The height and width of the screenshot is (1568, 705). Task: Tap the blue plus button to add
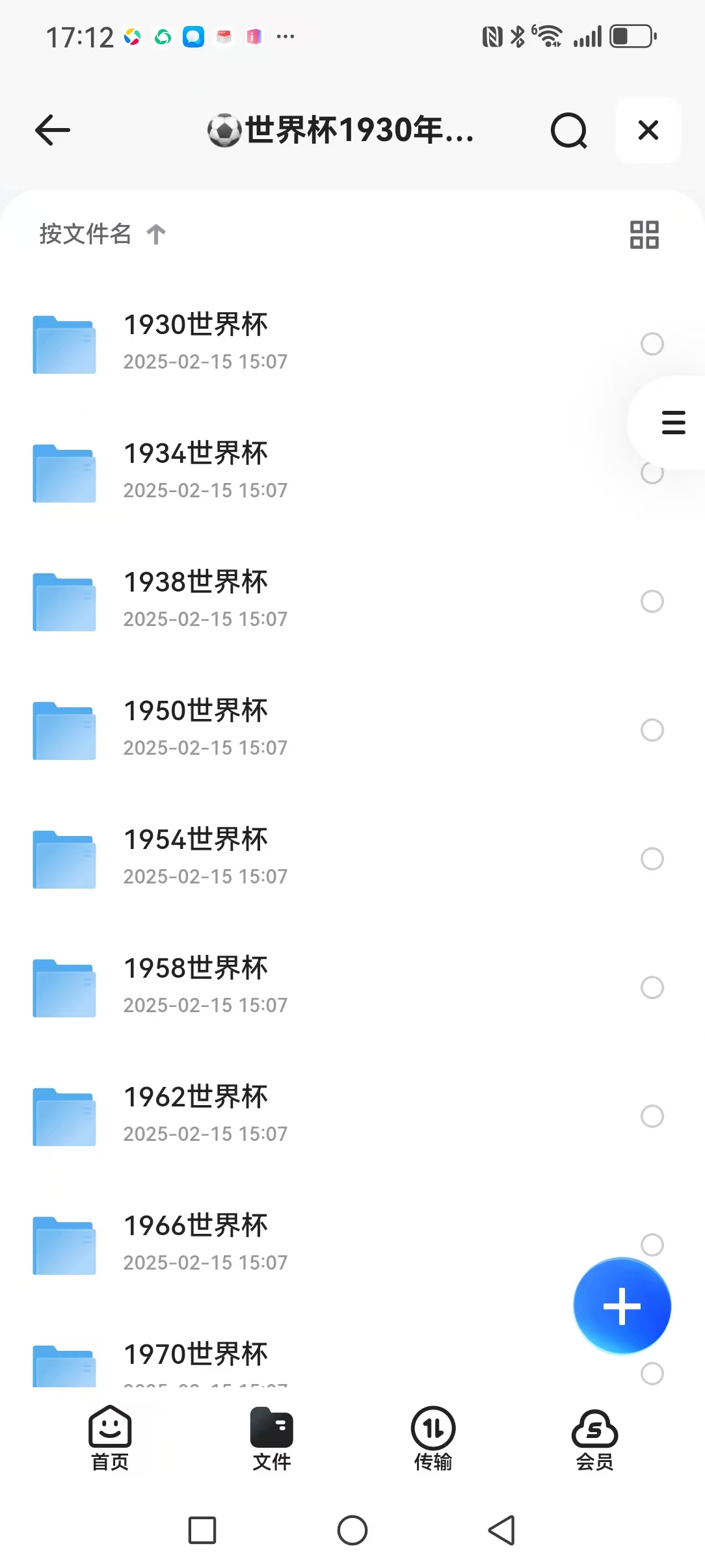(x=622, y=1306)
